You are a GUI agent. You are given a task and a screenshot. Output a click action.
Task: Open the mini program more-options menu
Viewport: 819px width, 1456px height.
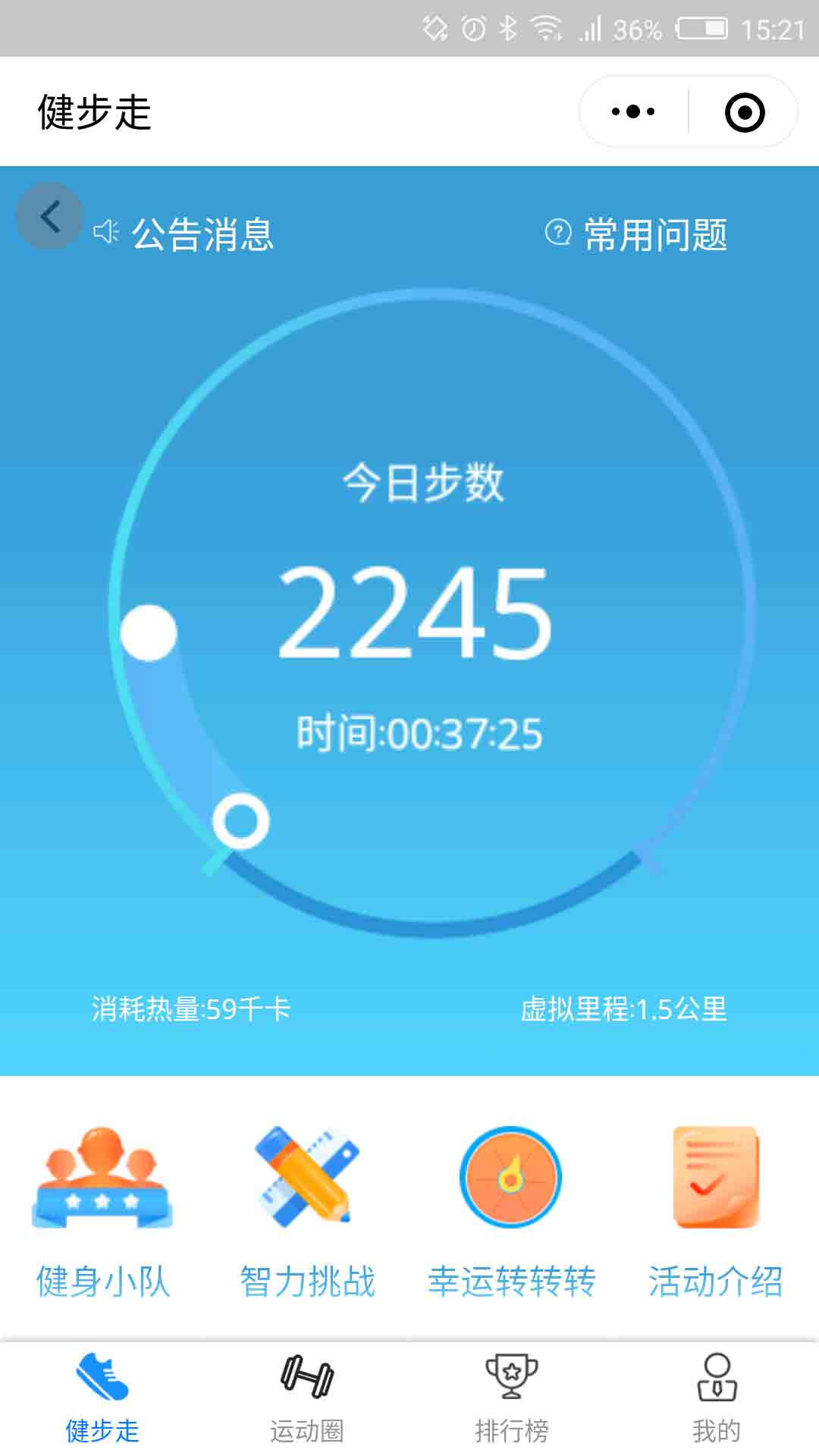pos(633,112)
